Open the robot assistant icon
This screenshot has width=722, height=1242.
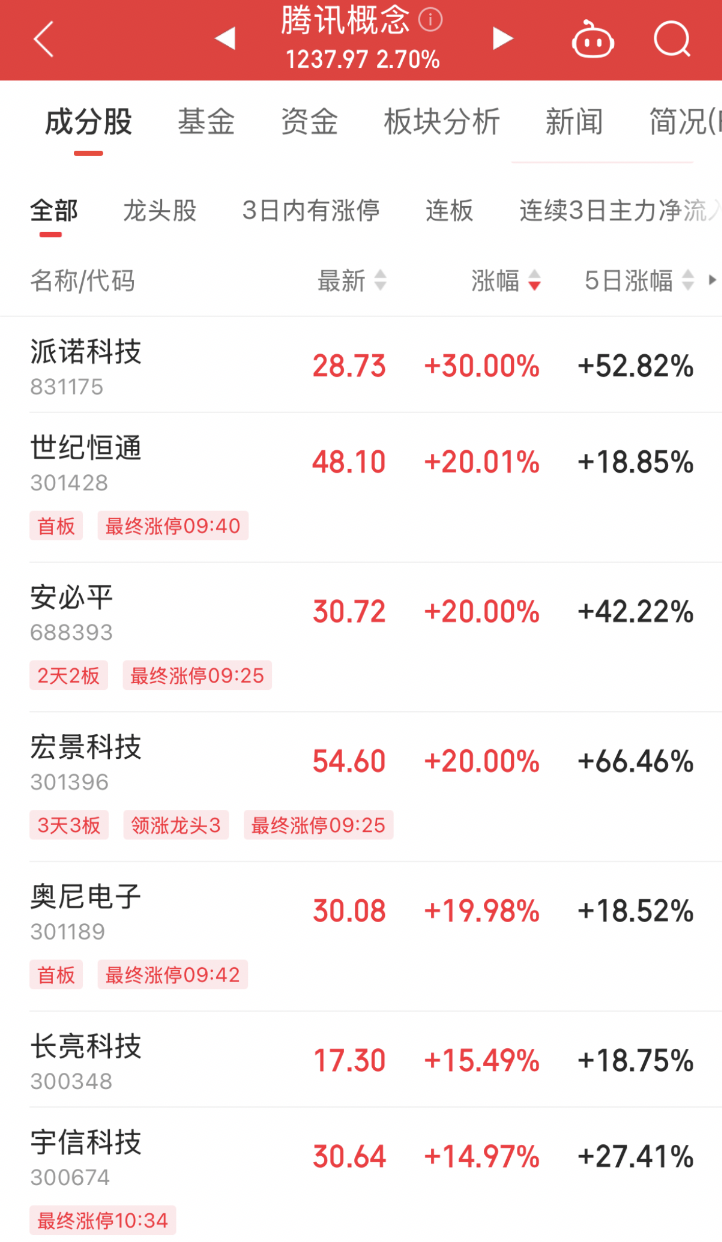[592, 41]
